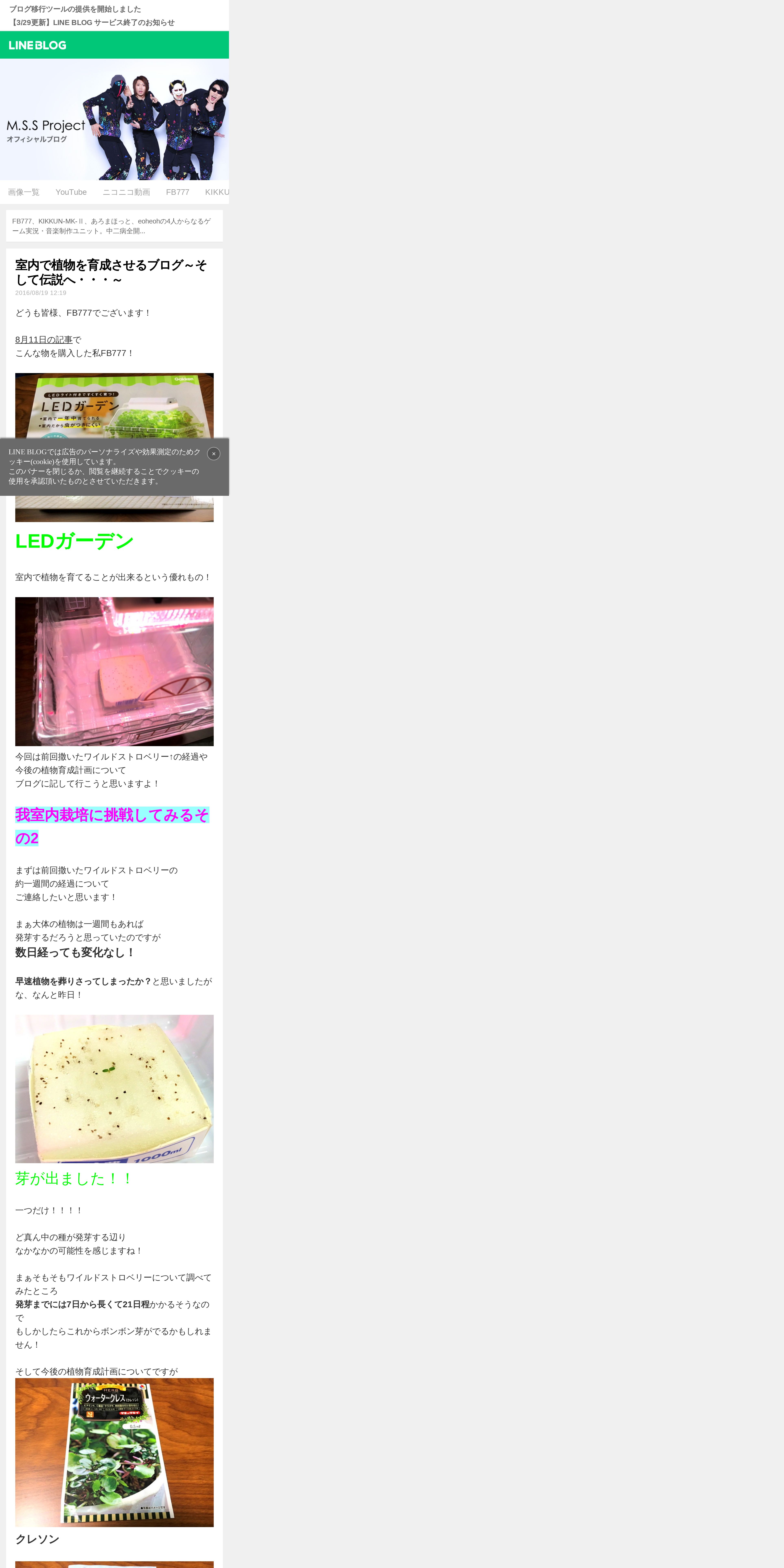Expand the blog description box
784x1568 pixels.
pyautogui.click(x=114, y=226)
